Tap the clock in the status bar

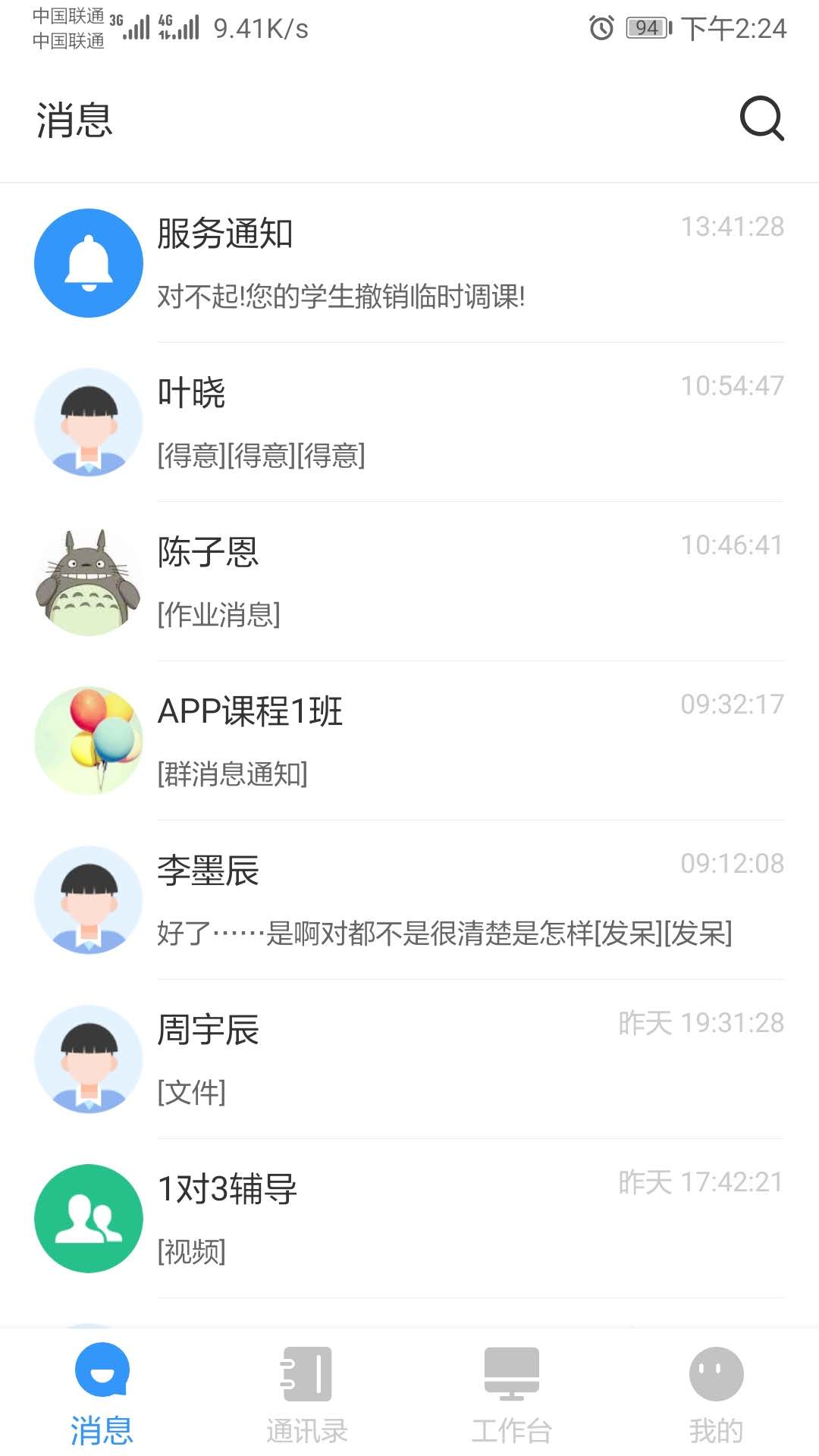coord(600,28)
